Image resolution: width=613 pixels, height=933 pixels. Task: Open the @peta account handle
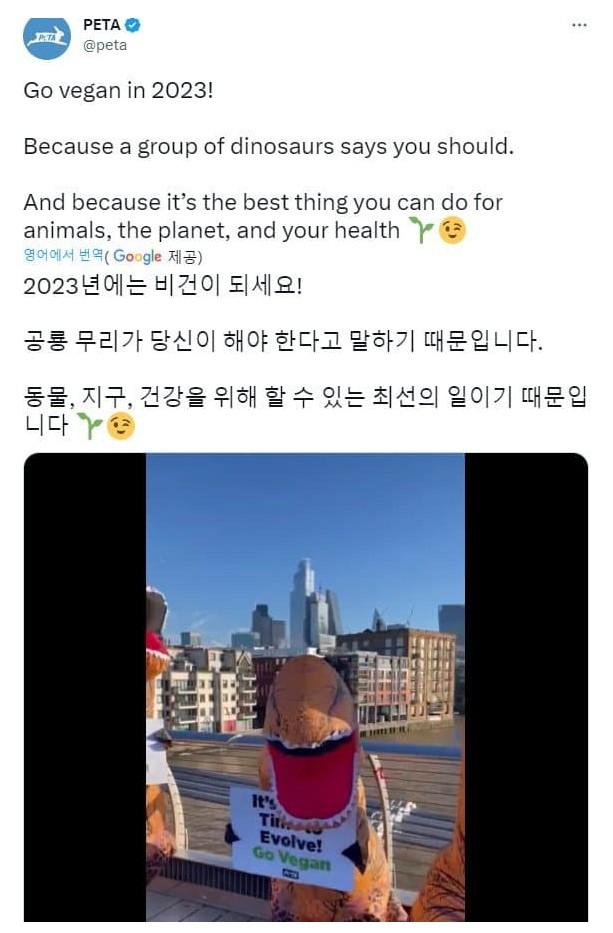[104, 45]
